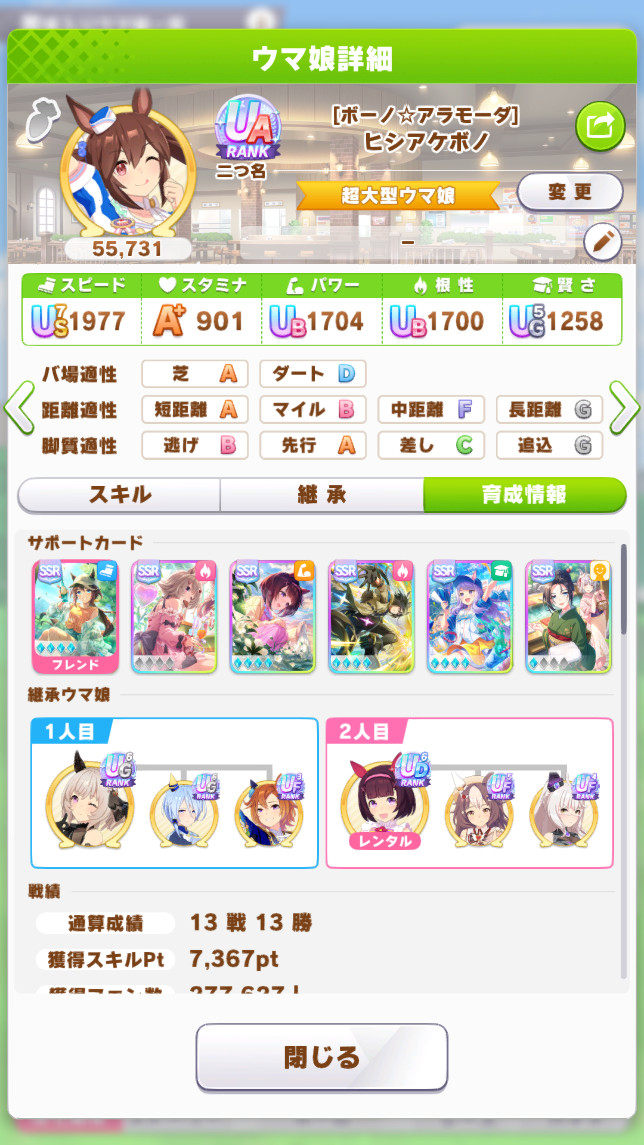Open the fifth support card with wisdom icon
644x1145 pixels.
coord(470,616)
